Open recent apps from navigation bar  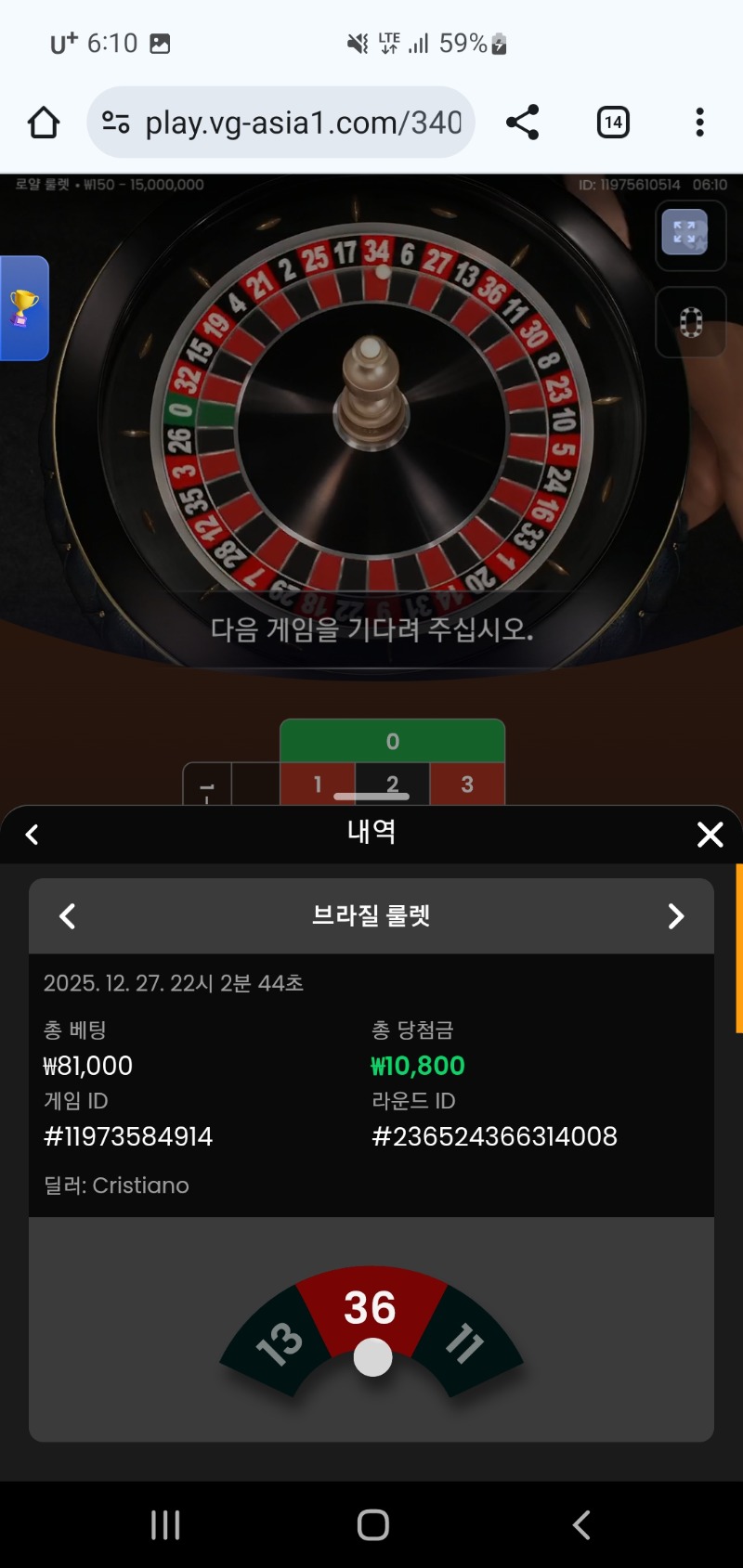pyautogui.click(x=165, y=1524)
